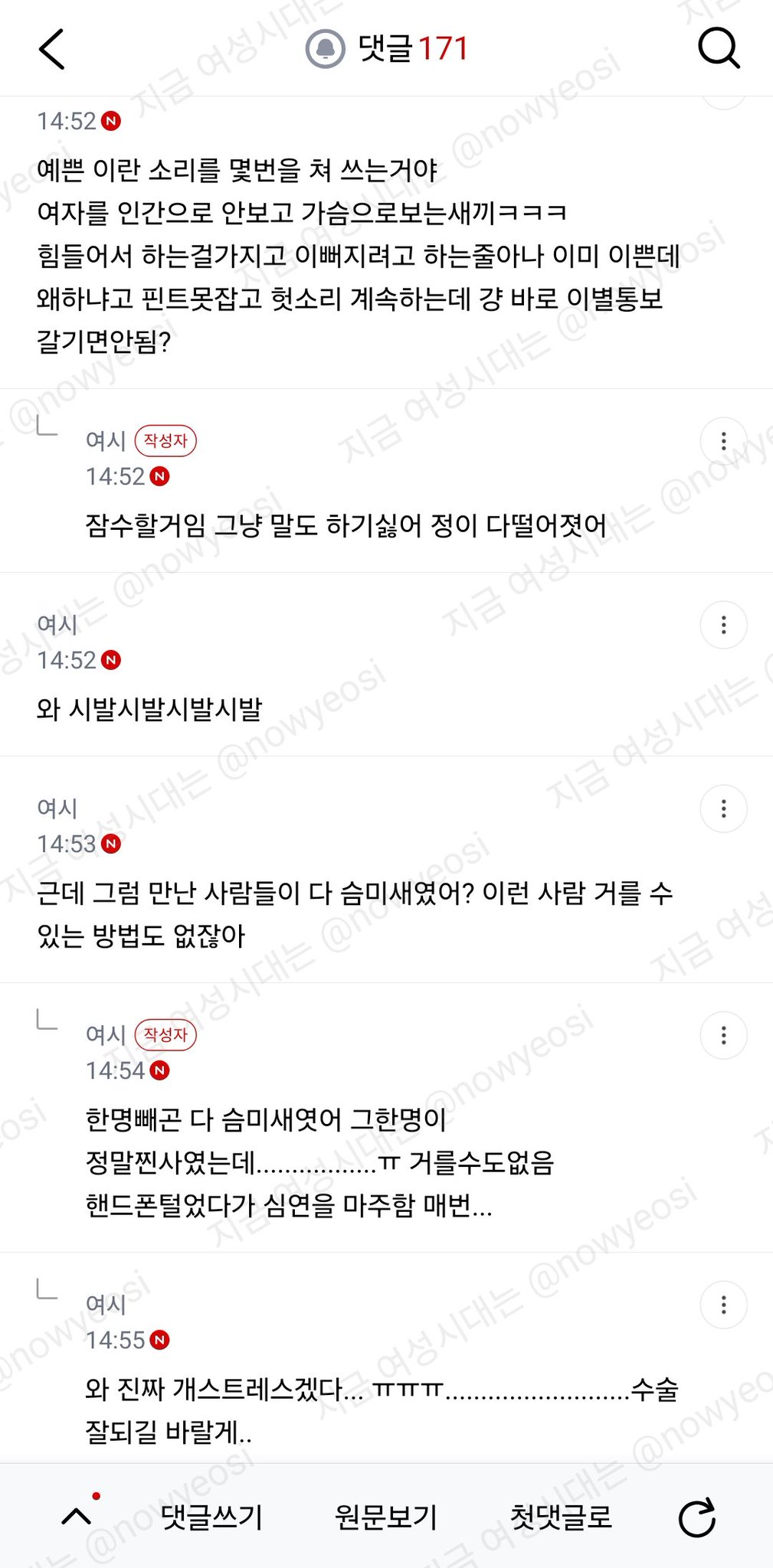Screen dimensions: 773x1568
Task: Open more options on 근데 그럼 만난 comment
Action: [x=723, y=808]
